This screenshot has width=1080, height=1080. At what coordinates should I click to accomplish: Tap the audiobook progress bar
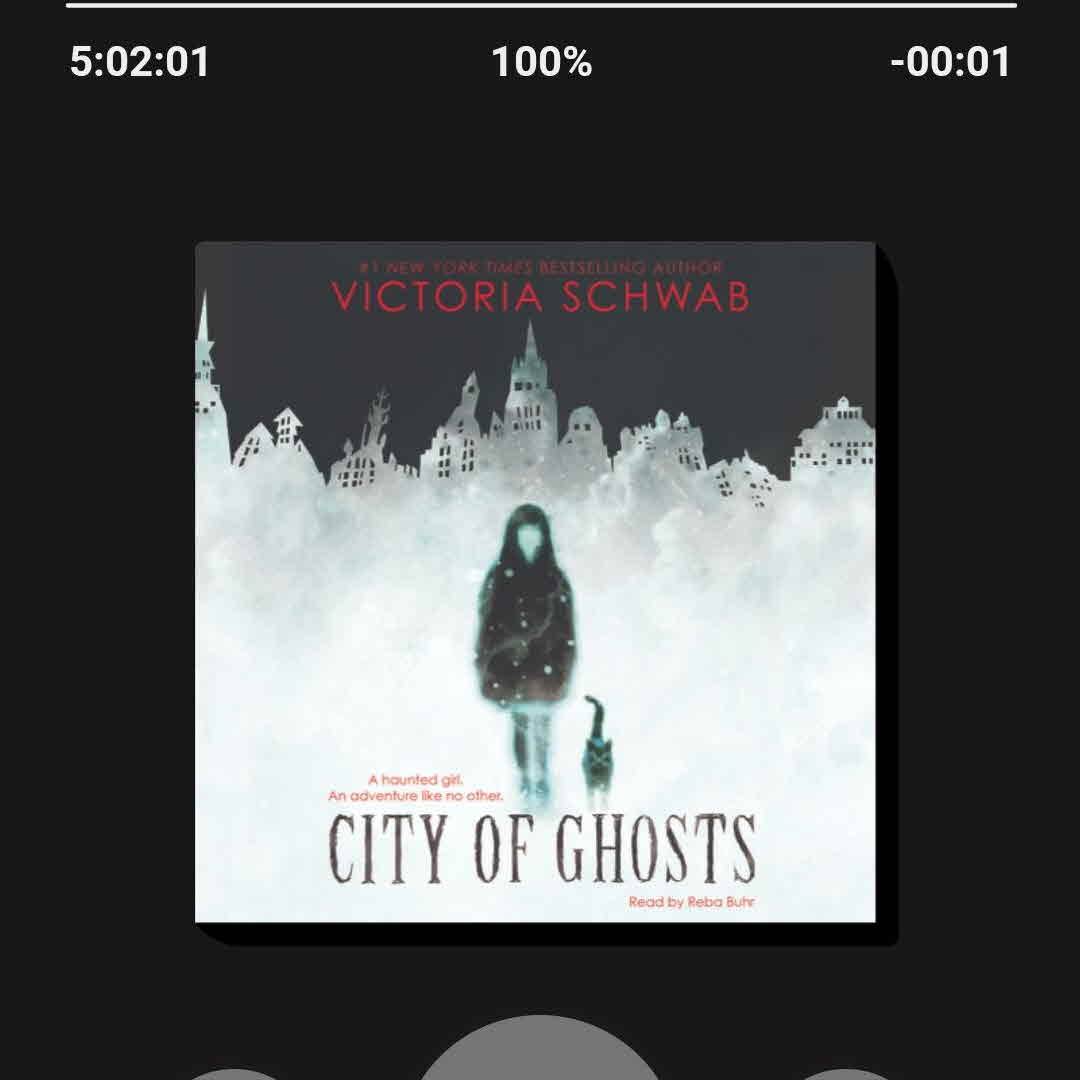click(x=540, y=5)
